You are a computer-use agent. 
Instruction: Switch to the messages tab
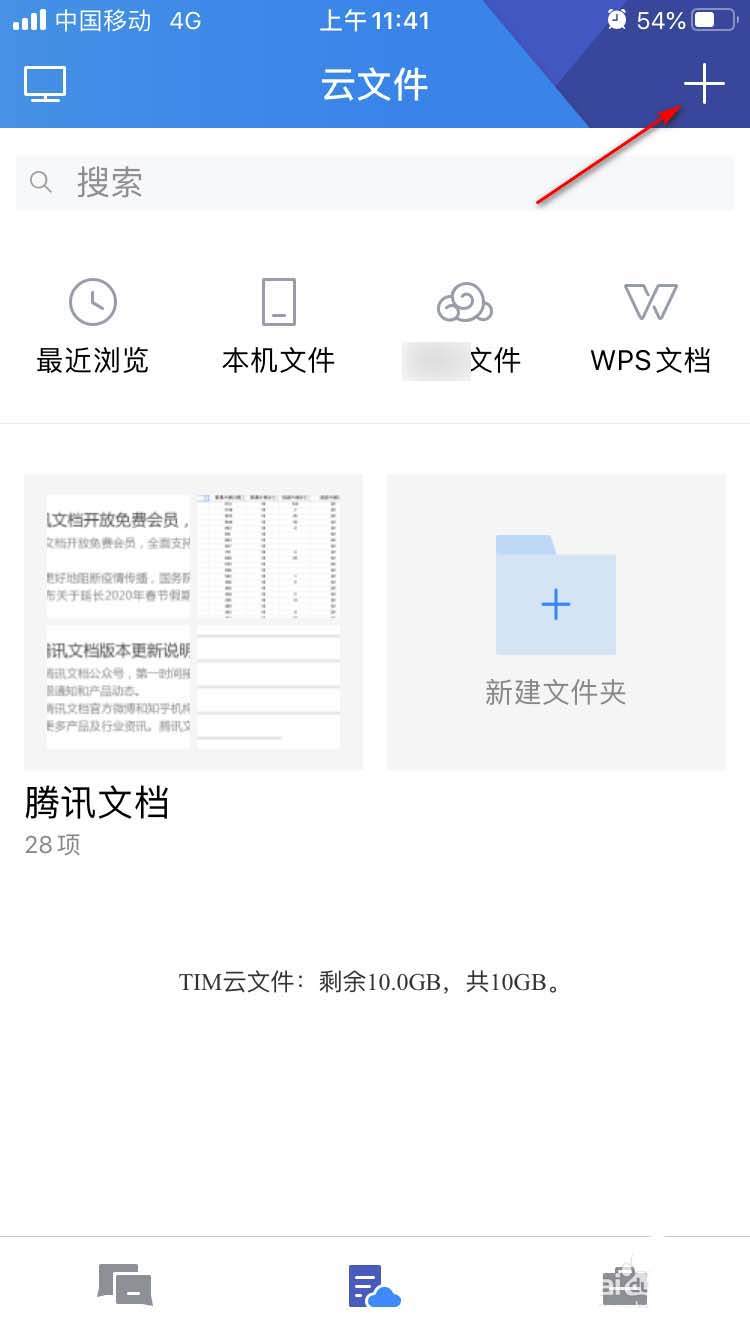point(125,1285)
